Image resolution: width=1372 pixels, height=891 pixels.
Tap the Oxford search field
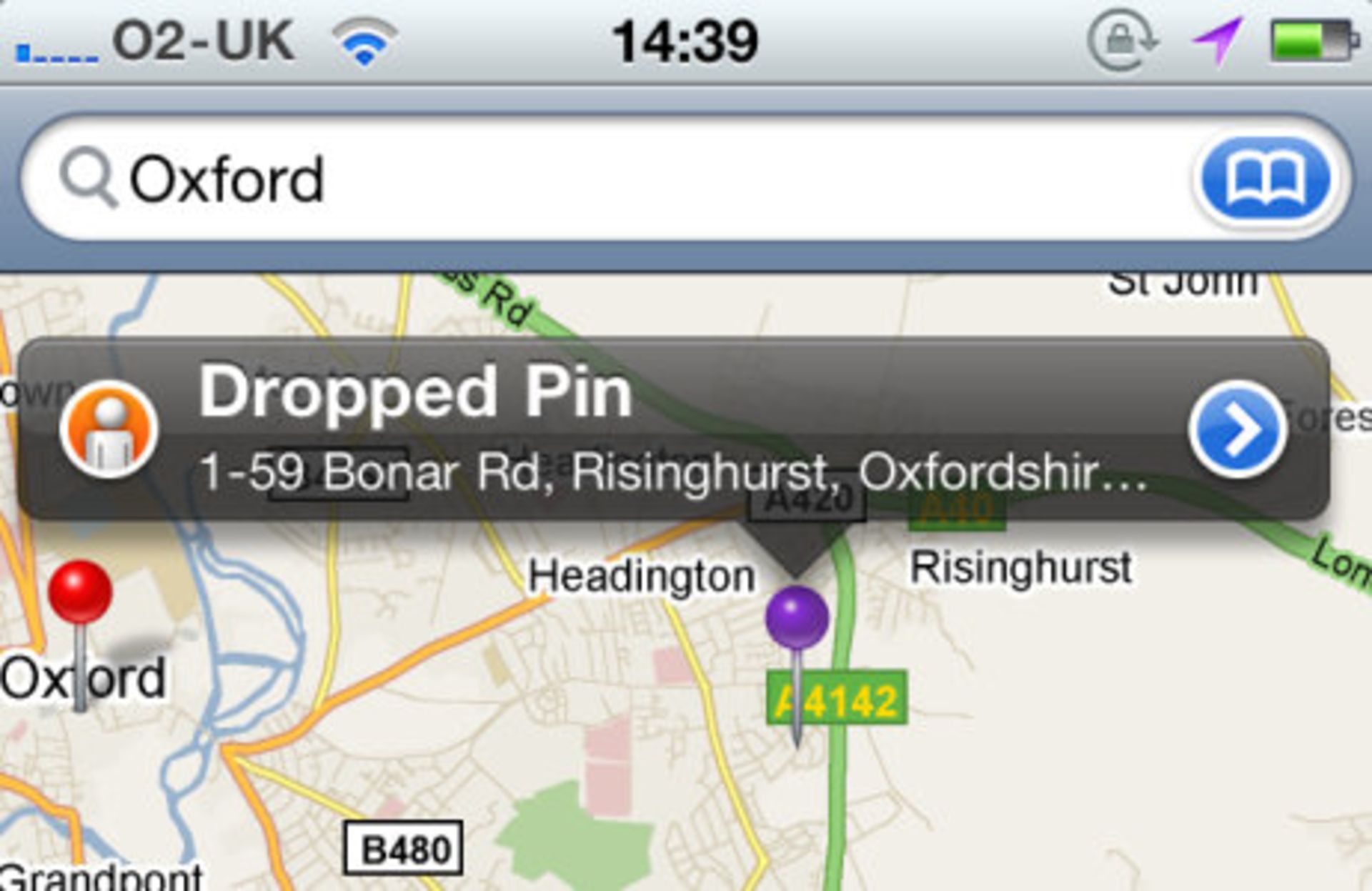[x=607, y=179]
